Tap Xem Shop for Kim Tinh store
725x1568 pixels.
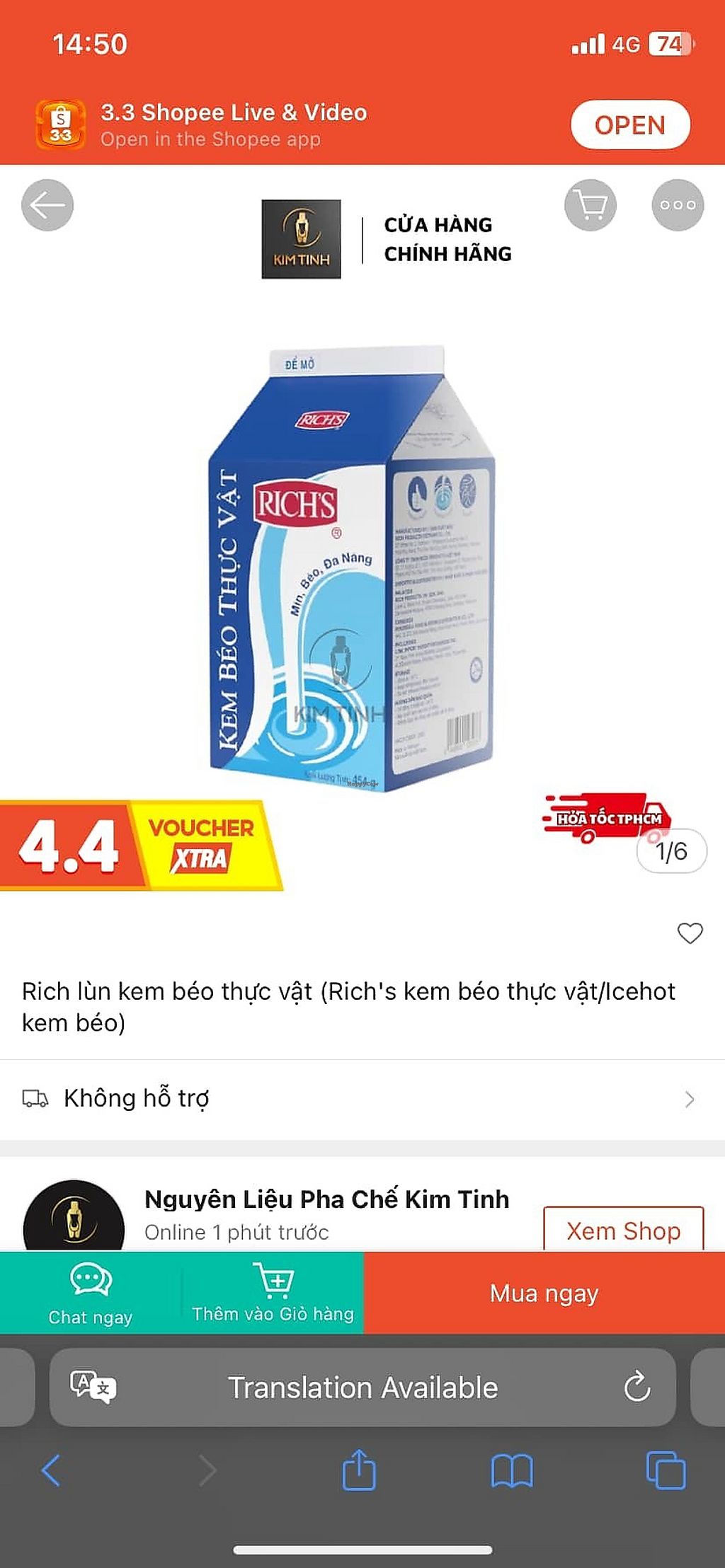point(623,1230)
